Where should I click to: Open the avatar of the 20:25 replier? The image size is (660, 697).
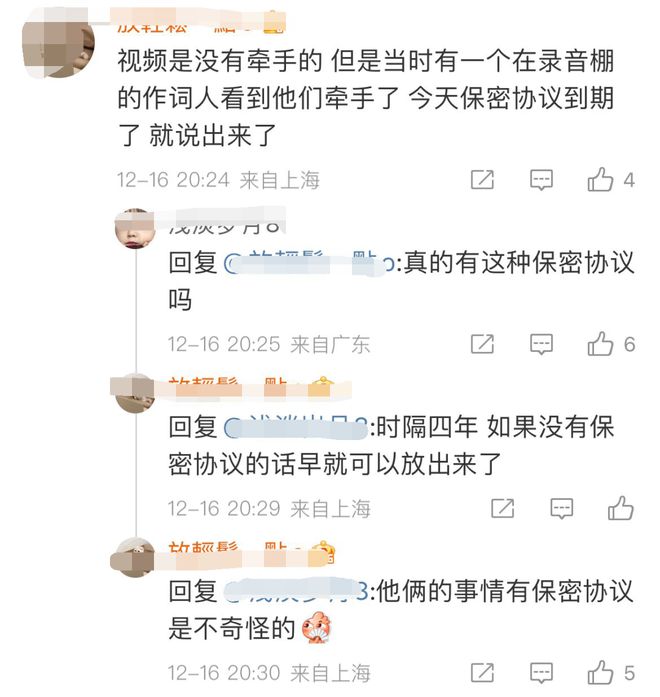point(135,229)
